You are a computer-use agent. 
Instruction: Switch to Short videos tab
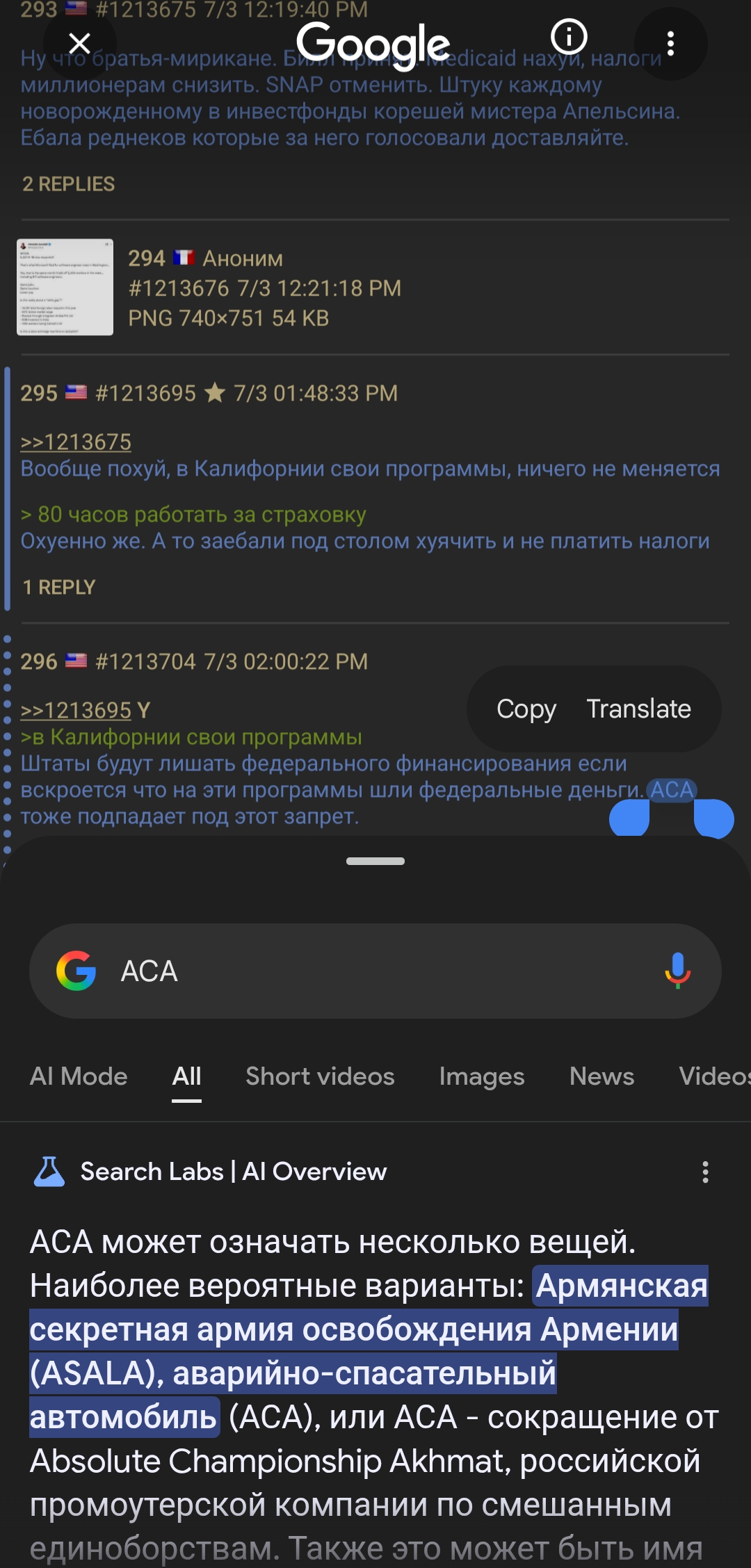[x=320, y=1076]
